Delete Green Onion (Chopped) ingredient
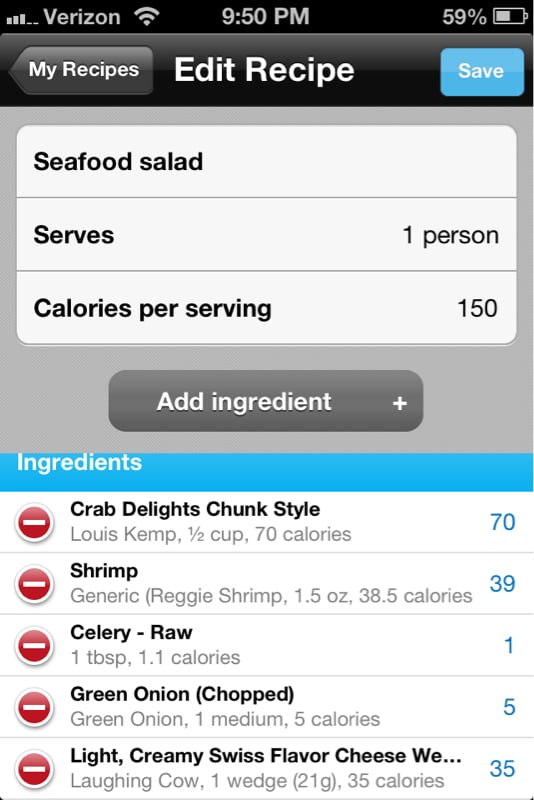 tap(35, 708)
